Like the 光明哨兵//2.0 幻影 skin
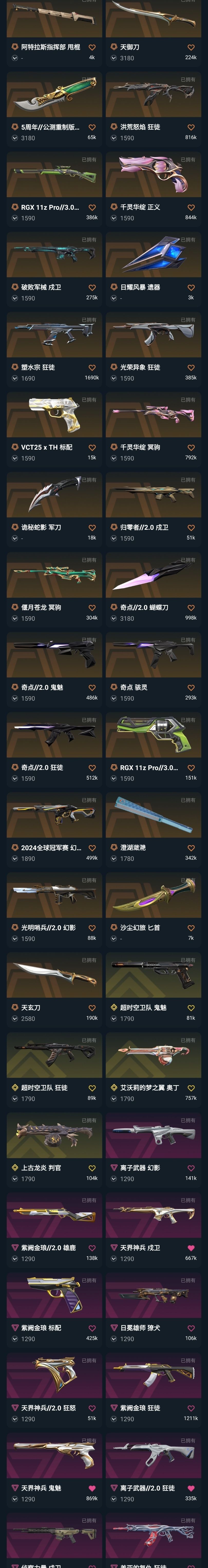The height and width of the screenshot is (1568, 208). click(x=92, y=928)
